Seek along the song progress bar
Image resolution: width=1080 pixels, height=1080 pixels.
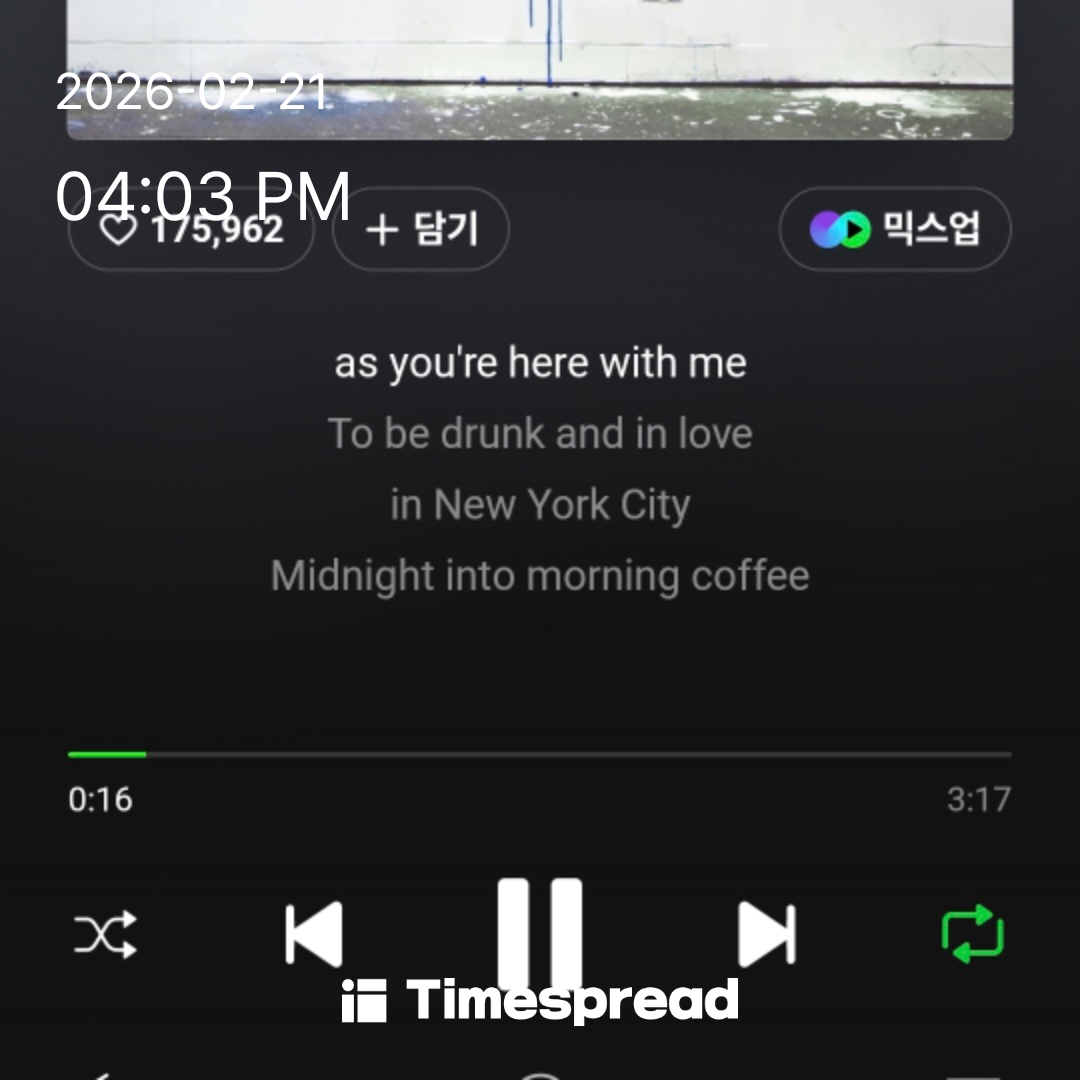pyautogui.click(x=540, y=754)
